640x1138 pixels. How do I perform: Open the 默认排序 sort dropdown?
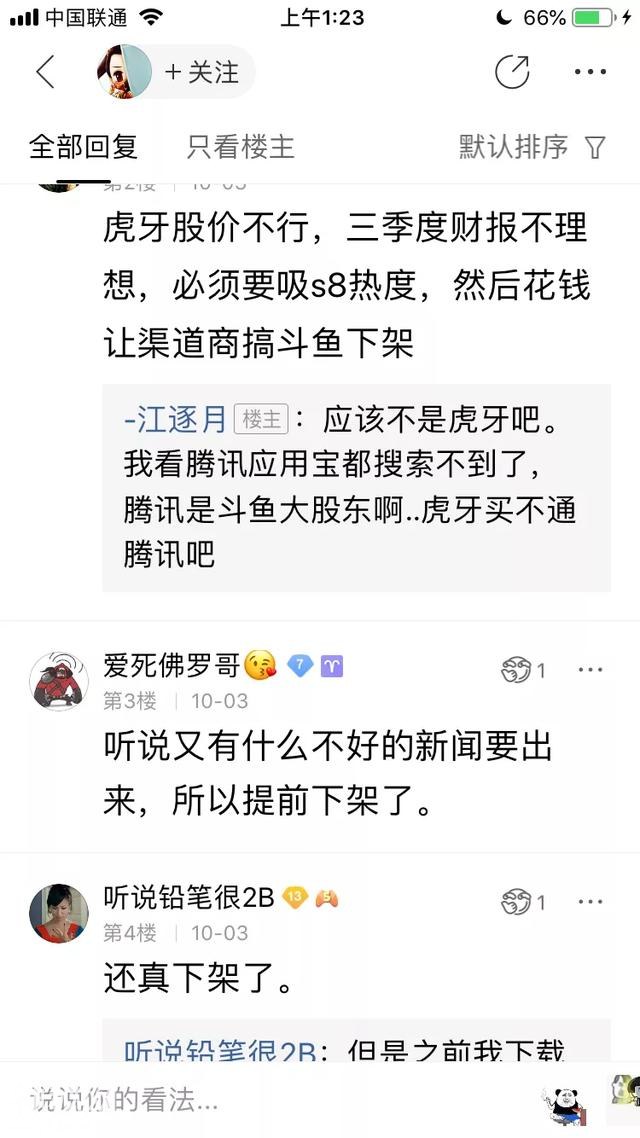pyautogui.click(x=532, y=148)
